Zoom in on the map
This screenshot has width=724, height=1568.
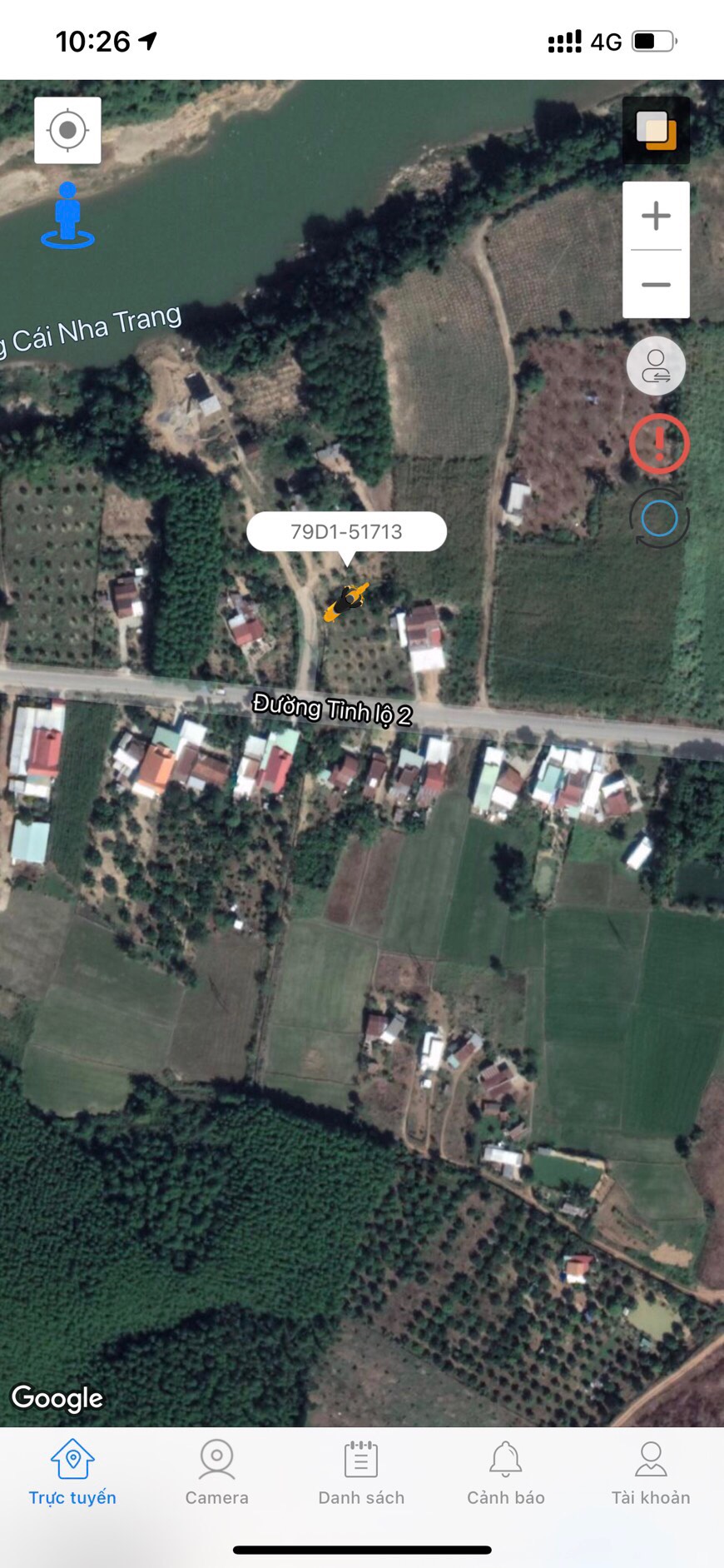656,216
